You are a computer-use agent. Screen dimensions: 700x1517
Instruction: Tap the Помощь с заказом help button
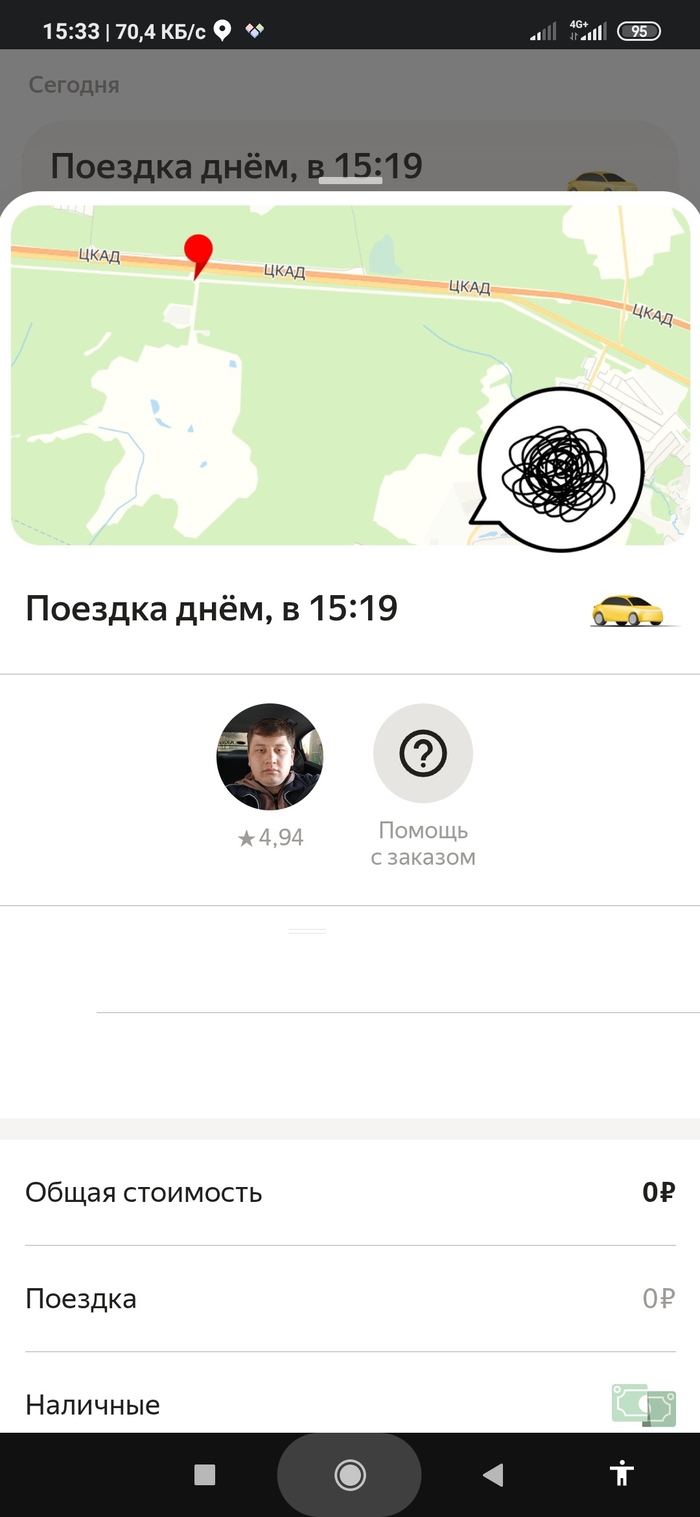click(x=422, y=754)
